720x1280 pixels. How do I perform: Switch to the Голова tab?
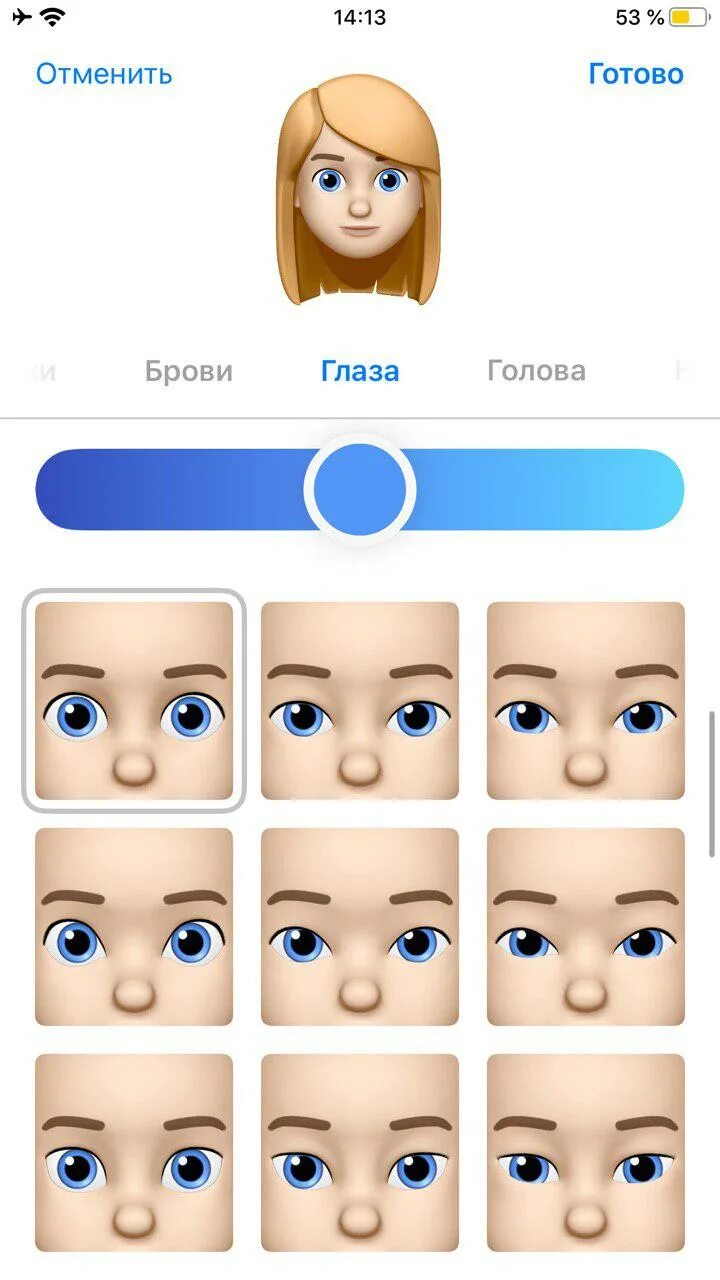click(x=536, y=371)
